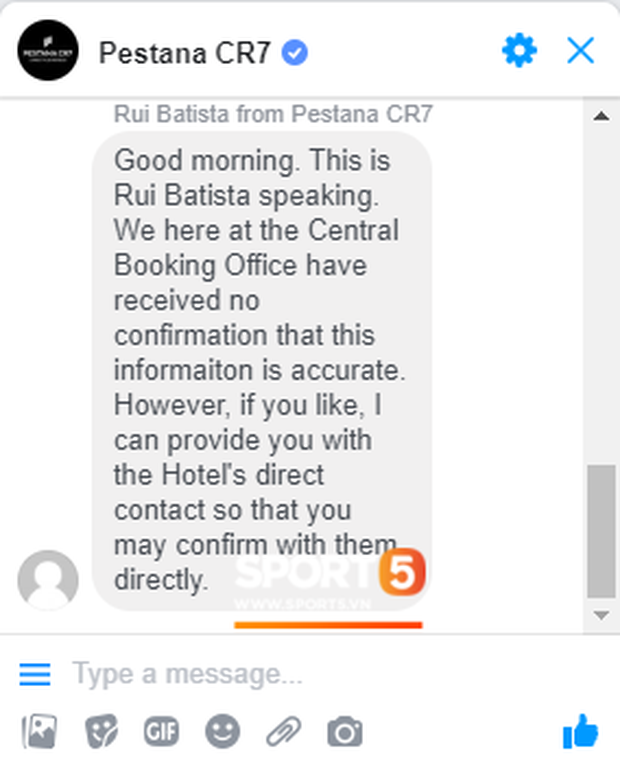Attach a photo from the gallery

pos(39,733)
